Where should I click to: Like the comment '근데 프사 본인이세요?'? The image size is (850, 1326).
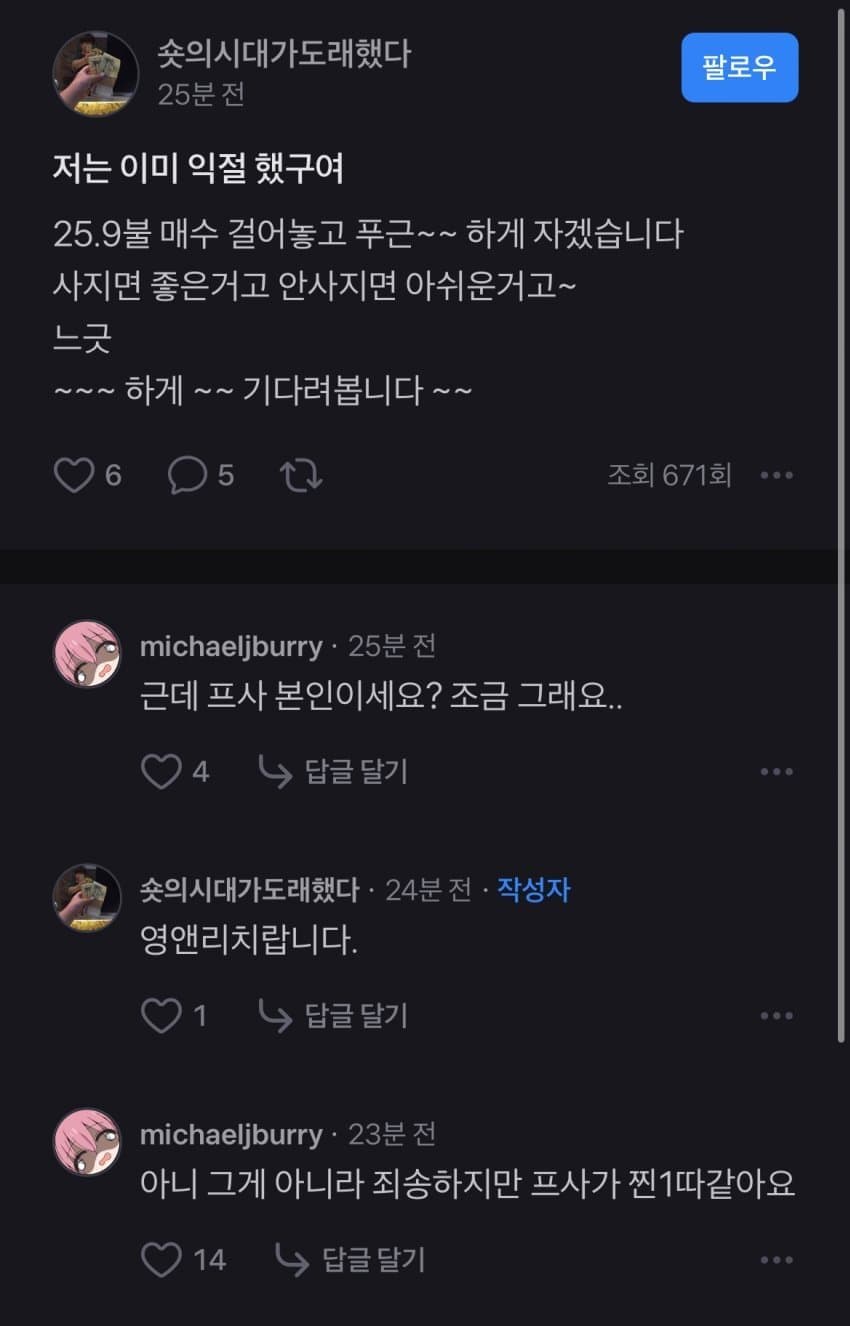(x=161, y=771)
